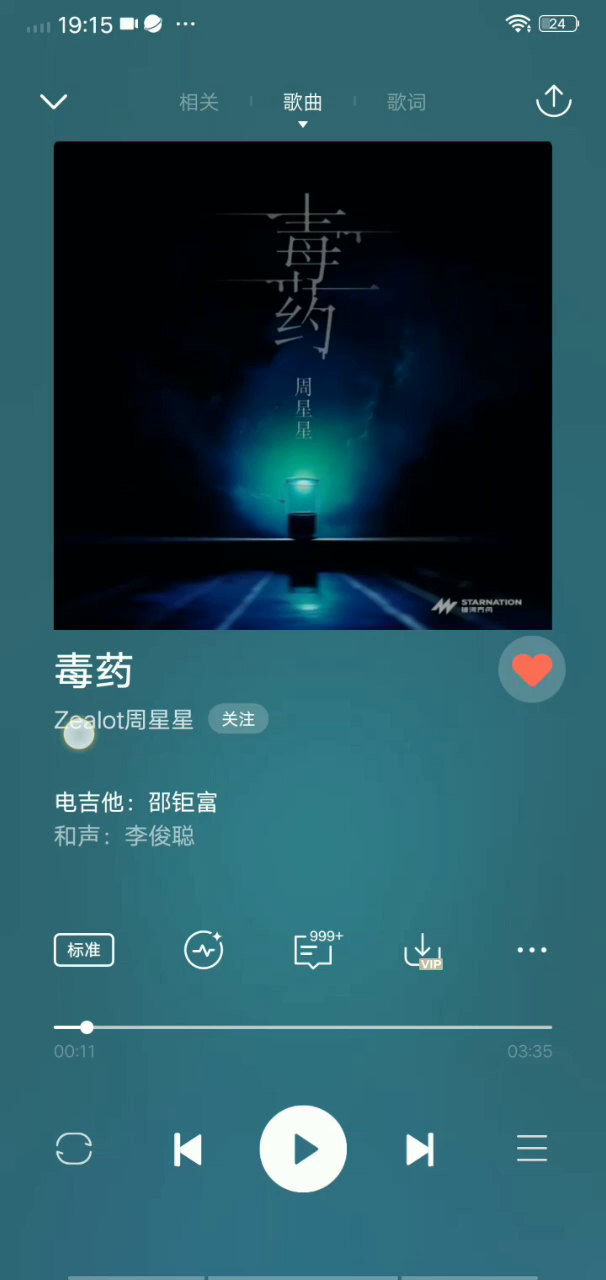This screenshot has width=606, height=1280.
Task: Tap the 毒药 album cover
Action: (302, 385)
